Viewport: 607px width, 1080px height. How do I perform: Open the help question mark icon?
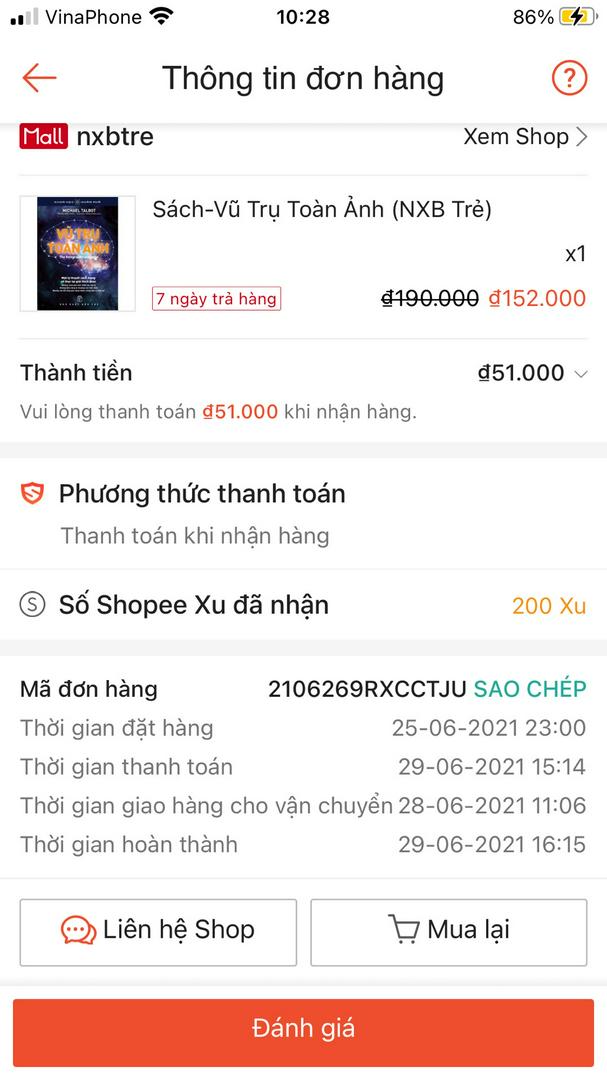pyautogui.click(x=569, y=77)
